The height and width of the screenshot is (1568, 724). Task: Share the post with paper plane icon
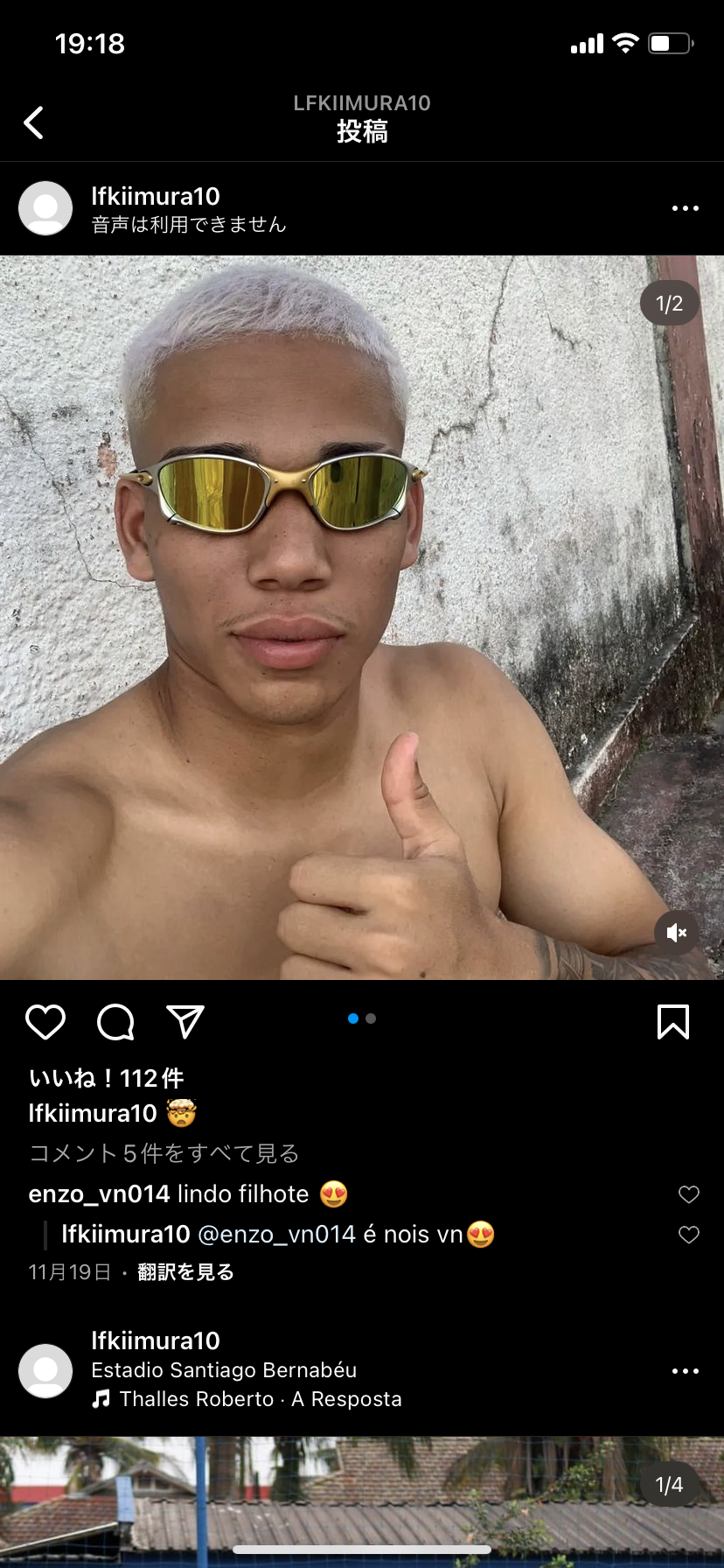pyautogui.click(x=185, y=1021)
